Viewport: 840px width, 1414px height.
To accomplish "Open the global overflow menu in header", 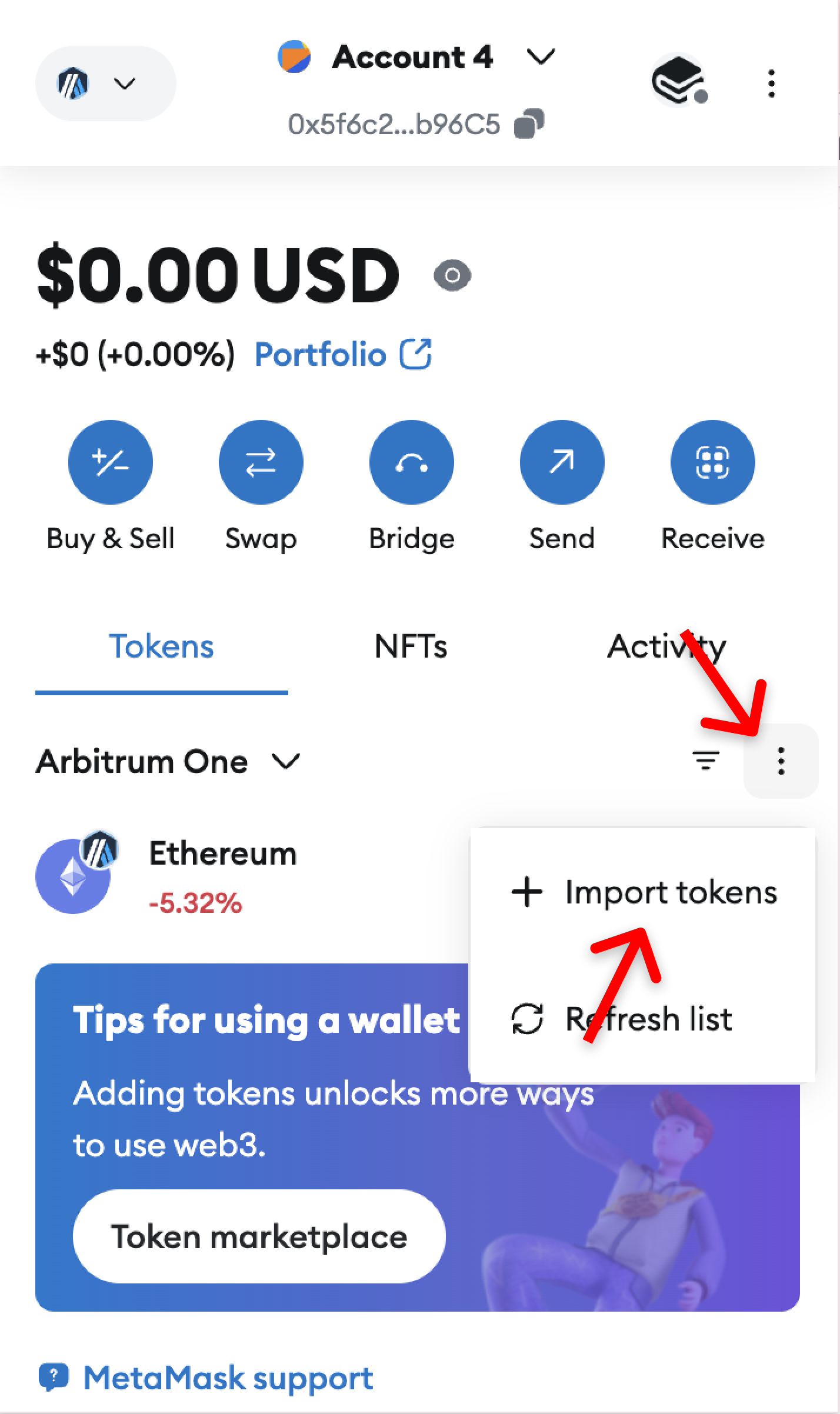I will pos(771,84).
